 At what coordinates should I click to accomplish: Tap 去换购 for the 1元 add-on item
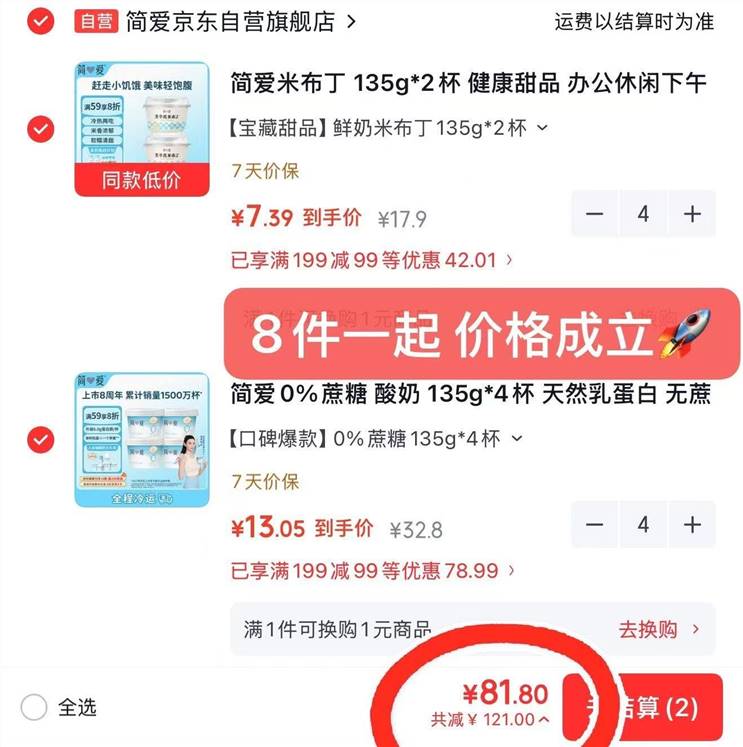click(x=659, y=630)
